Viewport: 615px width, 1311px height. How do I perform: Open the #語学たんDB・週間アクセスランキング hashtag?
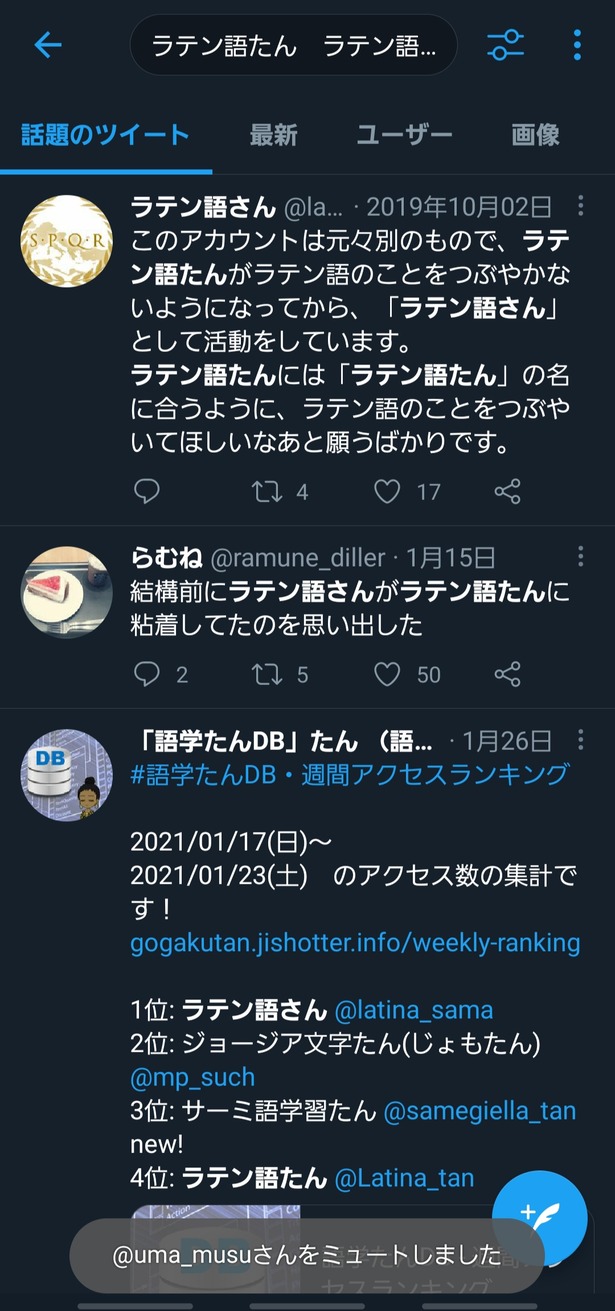tap(350, 774)
